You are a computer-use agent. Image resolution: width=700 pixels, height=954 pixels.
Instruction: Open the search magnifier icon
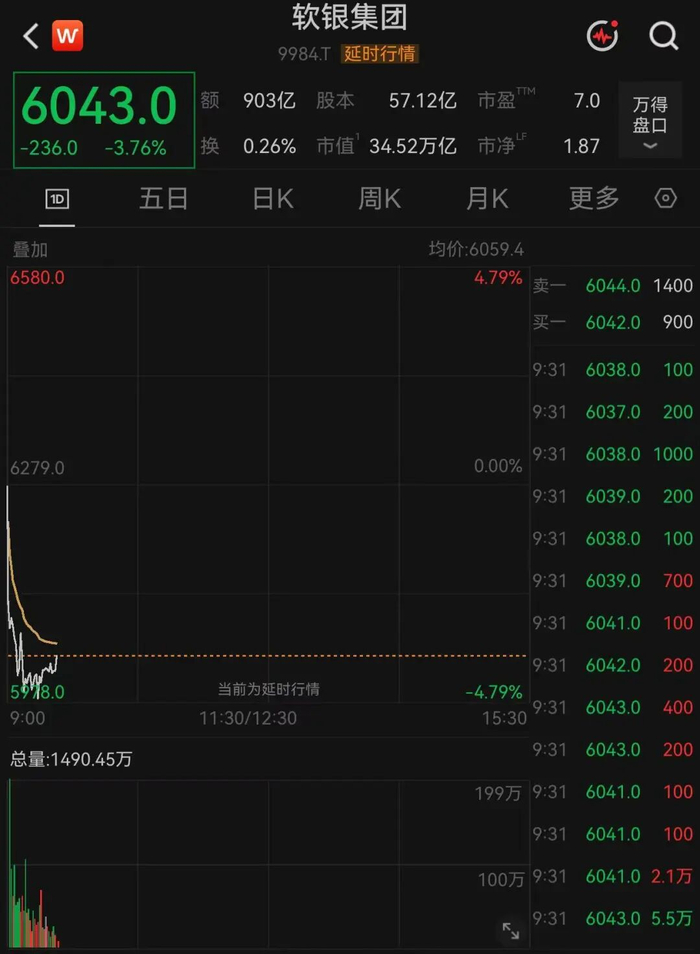(663, 36)
